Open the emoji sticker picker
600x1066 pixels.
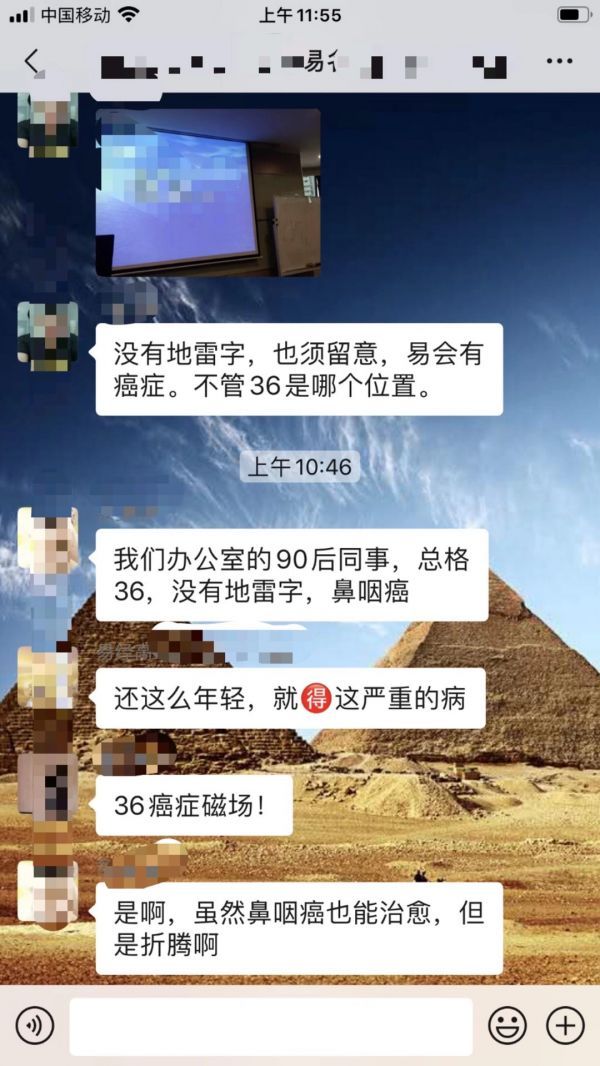507,1026
